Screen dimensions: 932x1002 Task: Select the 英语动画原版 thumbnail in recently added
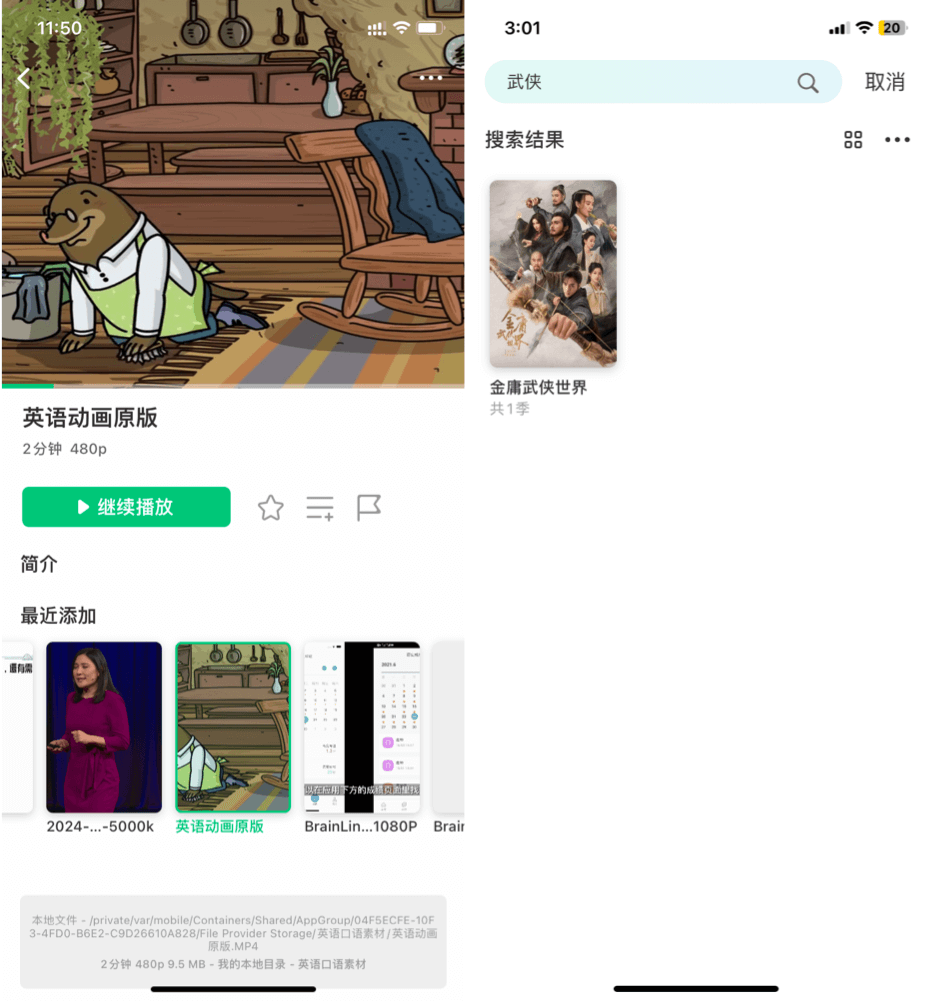(x=233, y=727)
